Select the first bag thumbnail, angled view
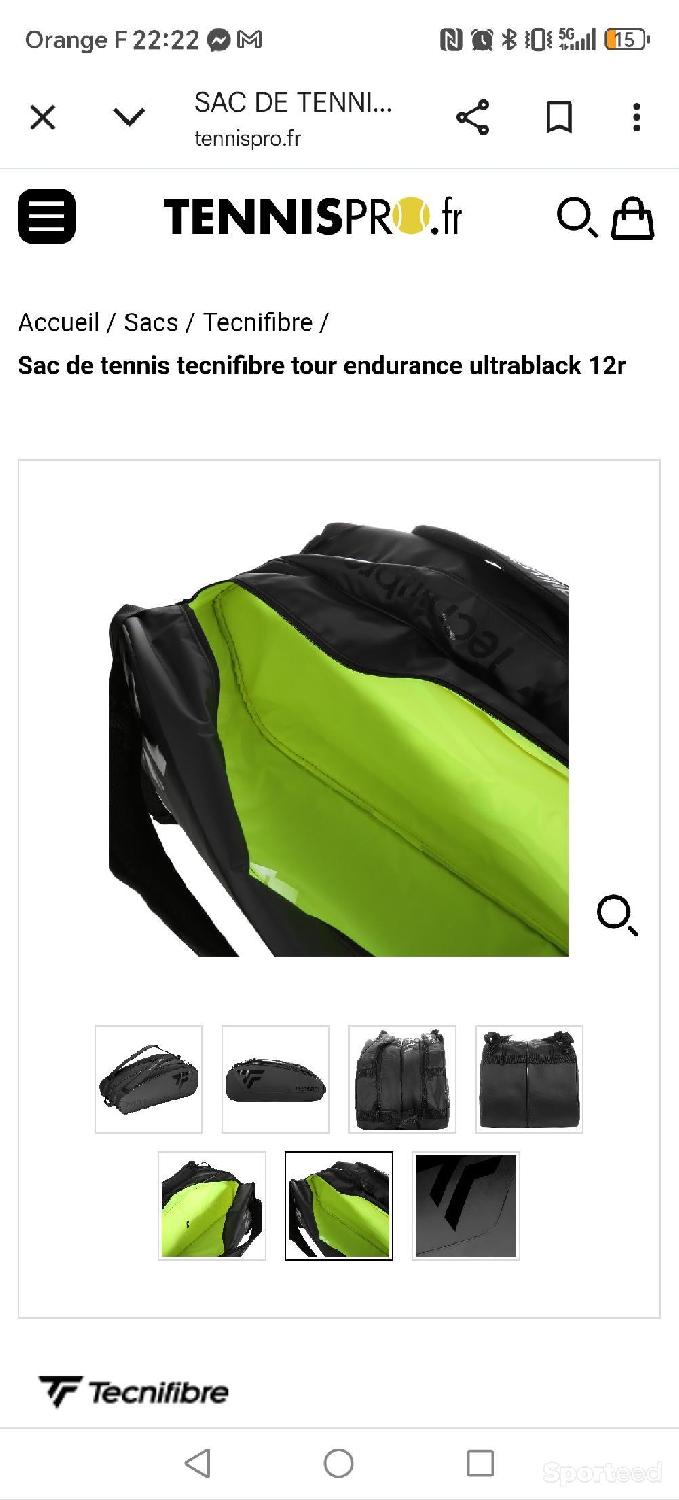Screen dimensions: 679x1500 pos(149,1079)
